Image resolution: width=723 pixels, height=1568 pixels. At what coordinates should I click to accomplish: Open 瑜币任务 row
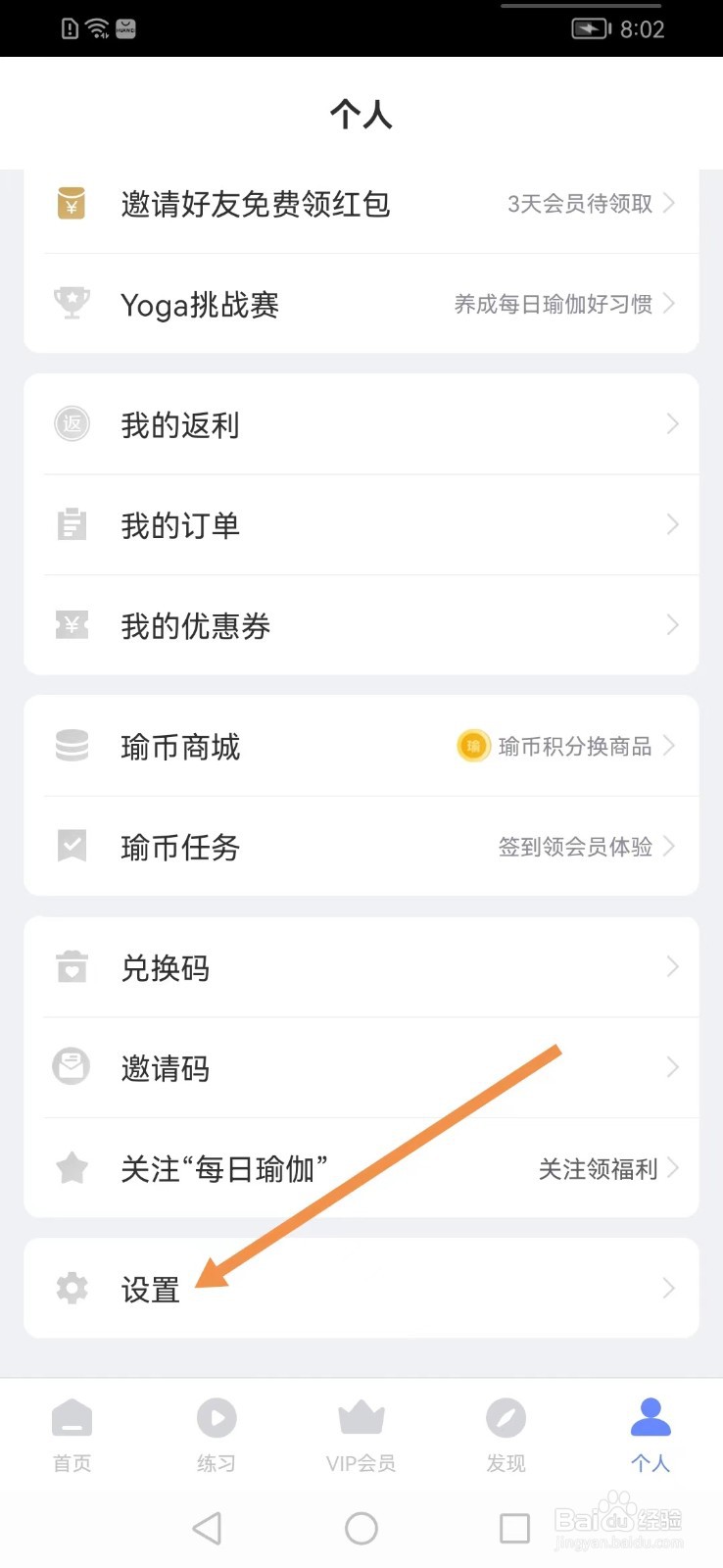tap(361, 846)
